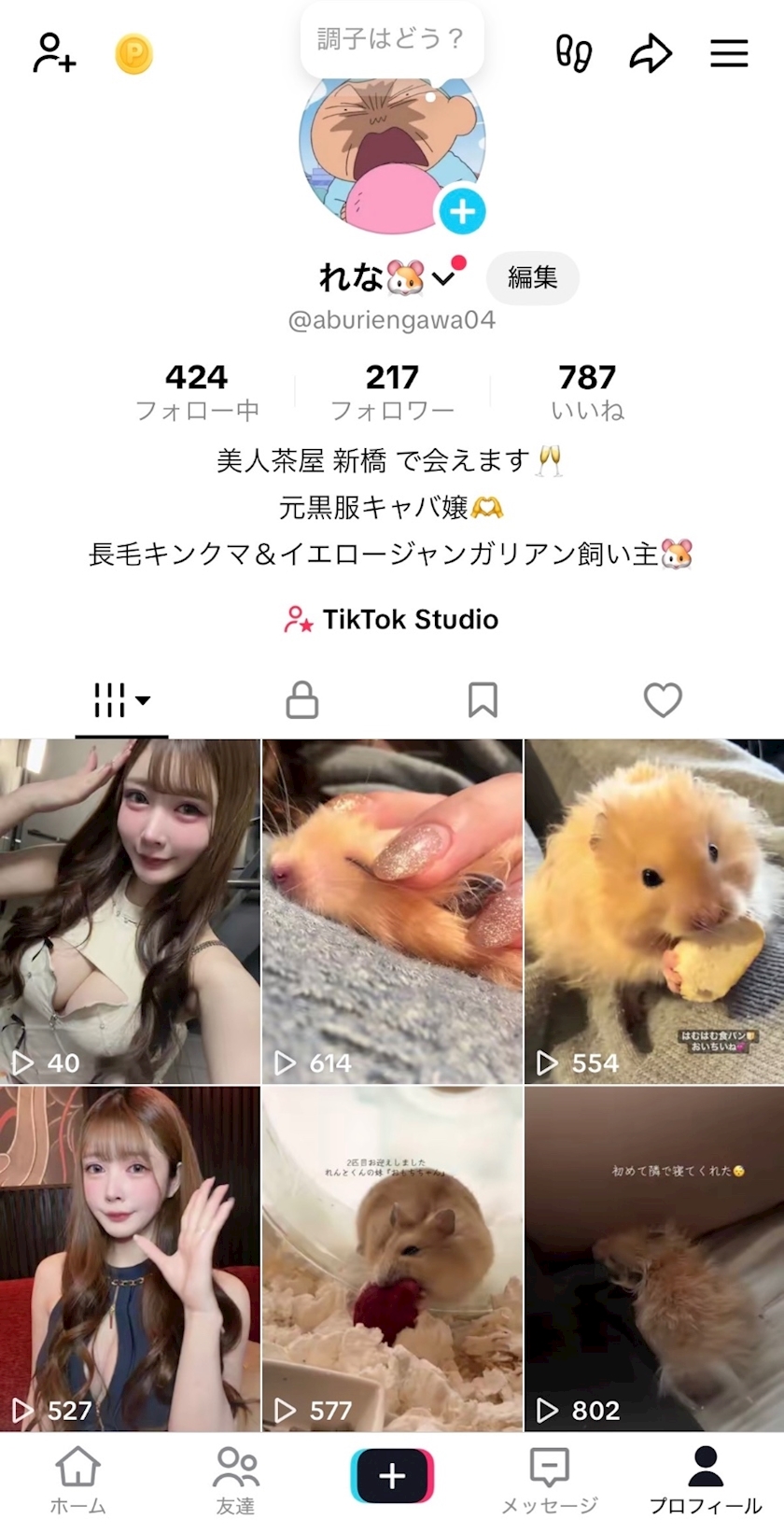The width and height of the screenshot is (784, 1533).
Task: Open the video with 614 views
Action: click(392, 911)
